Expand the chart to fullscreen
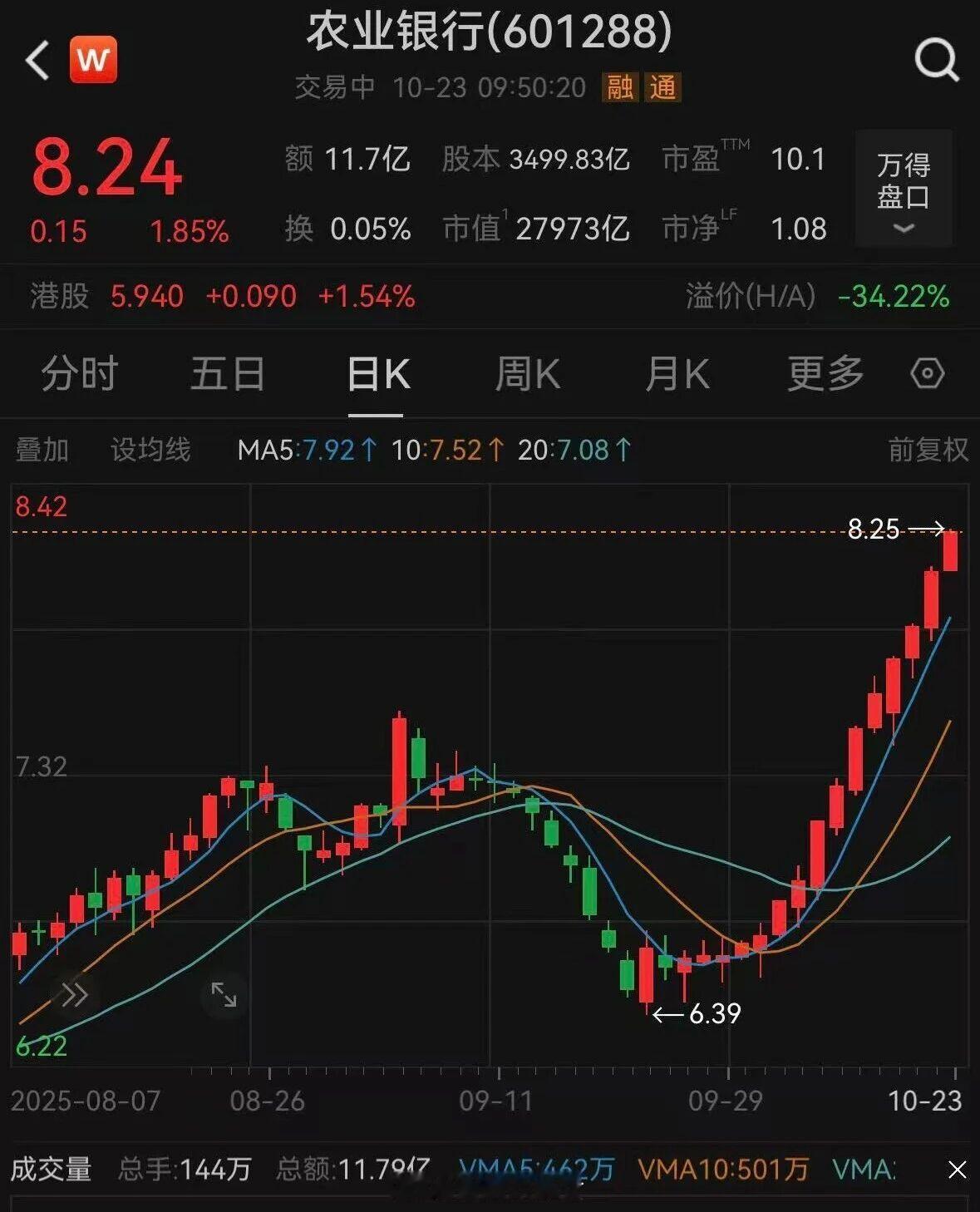The width and height of the screenshot is (980, 1212). pyautogui.click(x=224, y=994)
